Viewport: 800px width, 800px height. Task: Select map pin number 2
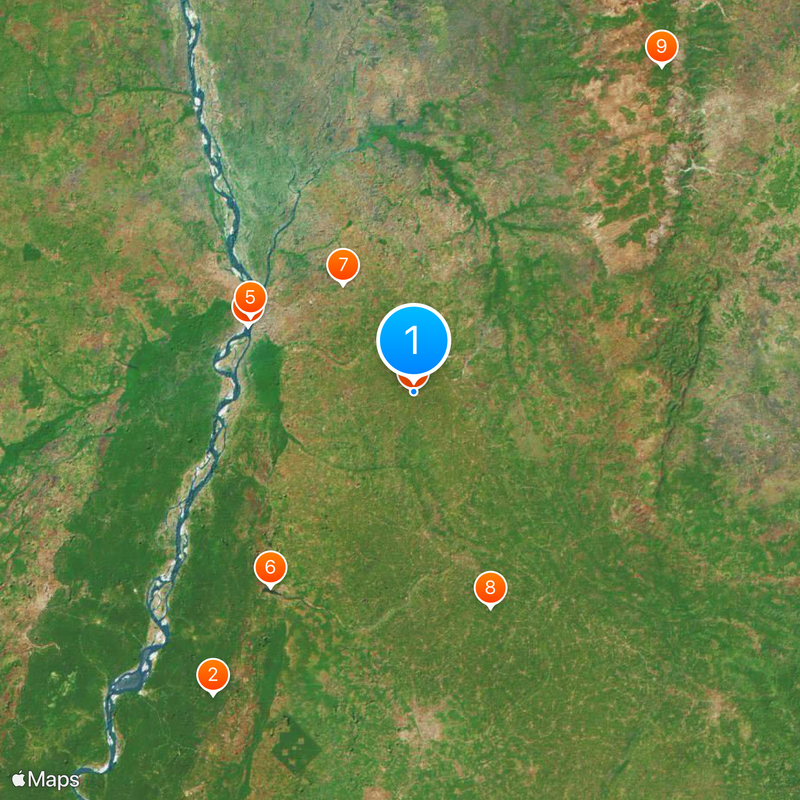point(213,674)
